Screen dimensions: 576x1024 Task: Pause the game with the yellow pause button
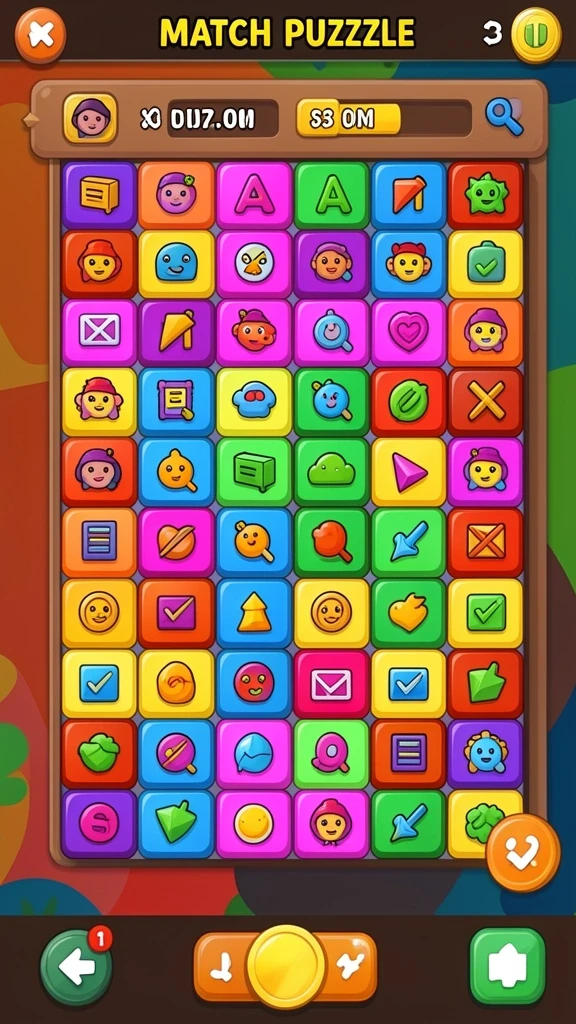pyautogui.click(x=537, y=35)
